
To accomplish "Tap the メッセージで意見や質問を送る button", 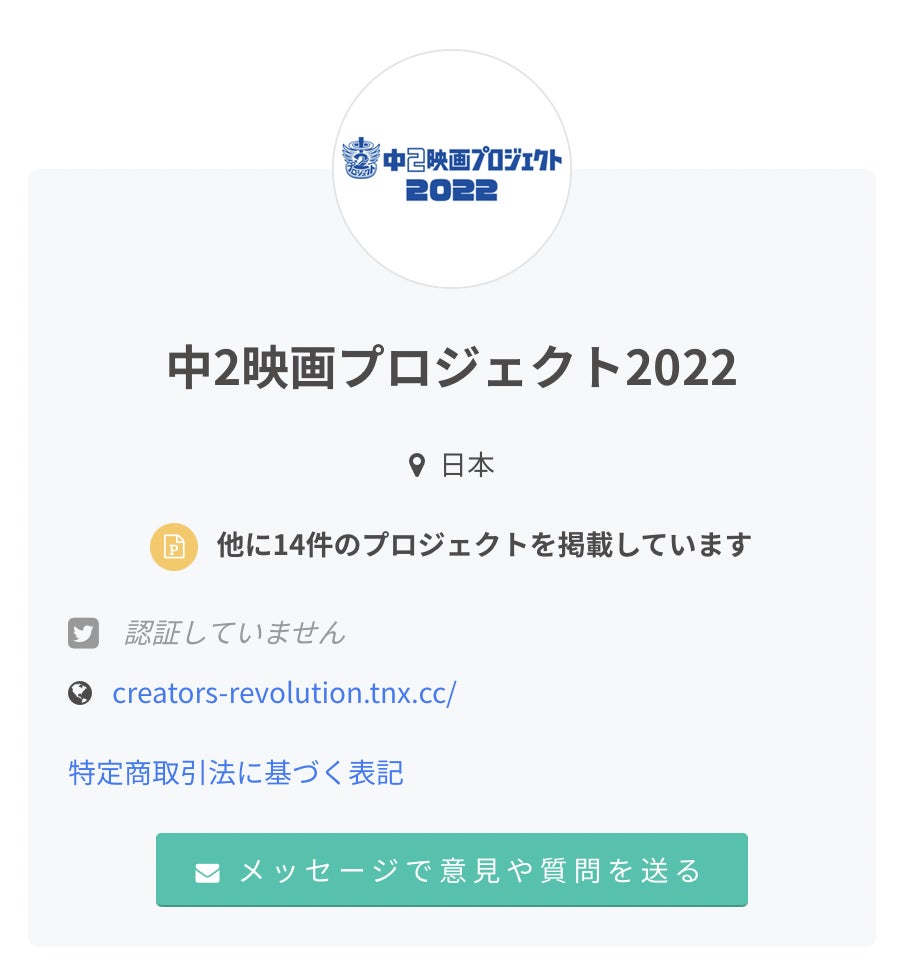I will click(x=452, y=870).
